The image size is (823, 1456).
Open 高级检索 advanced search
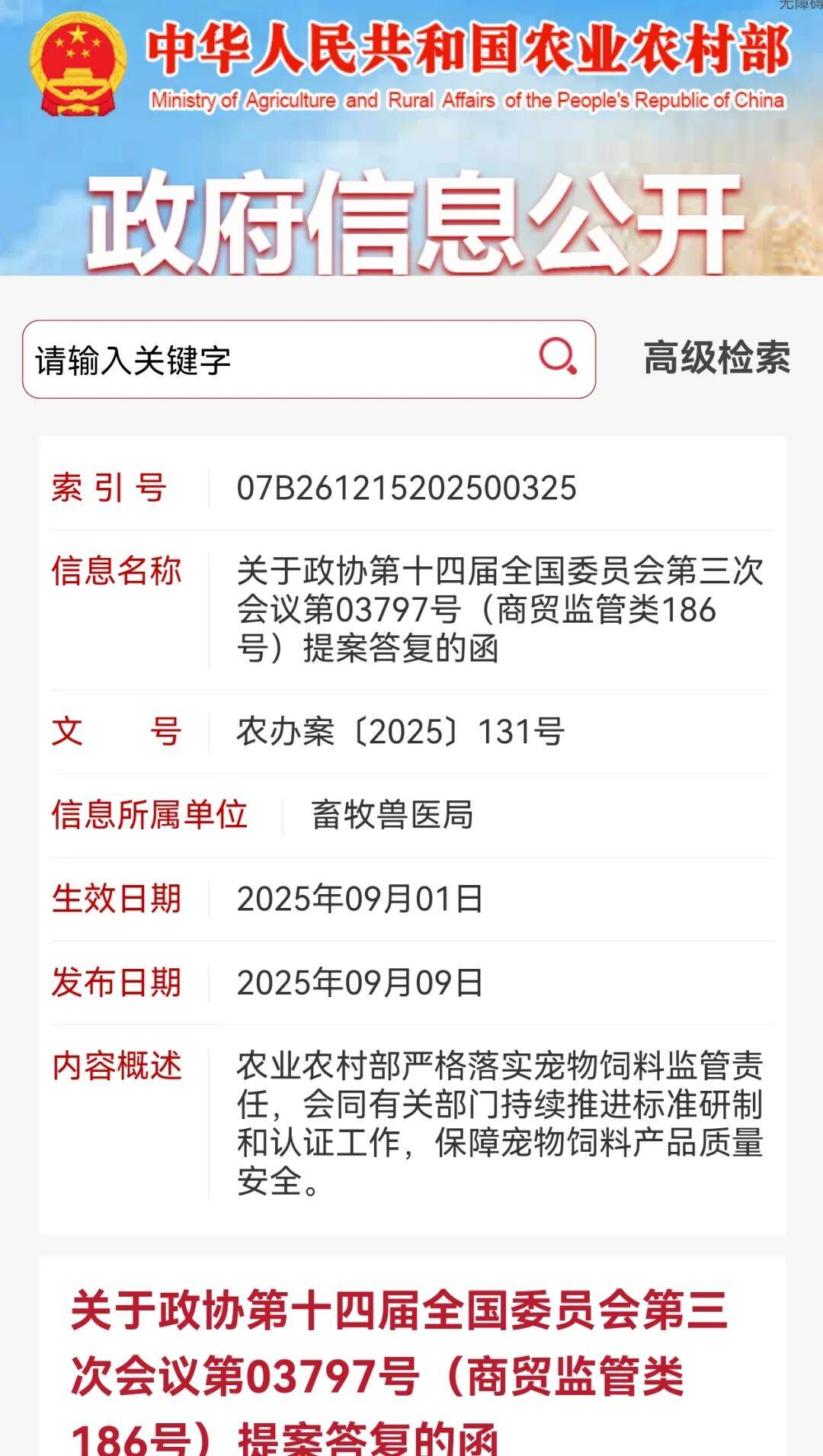click(716, 358)
